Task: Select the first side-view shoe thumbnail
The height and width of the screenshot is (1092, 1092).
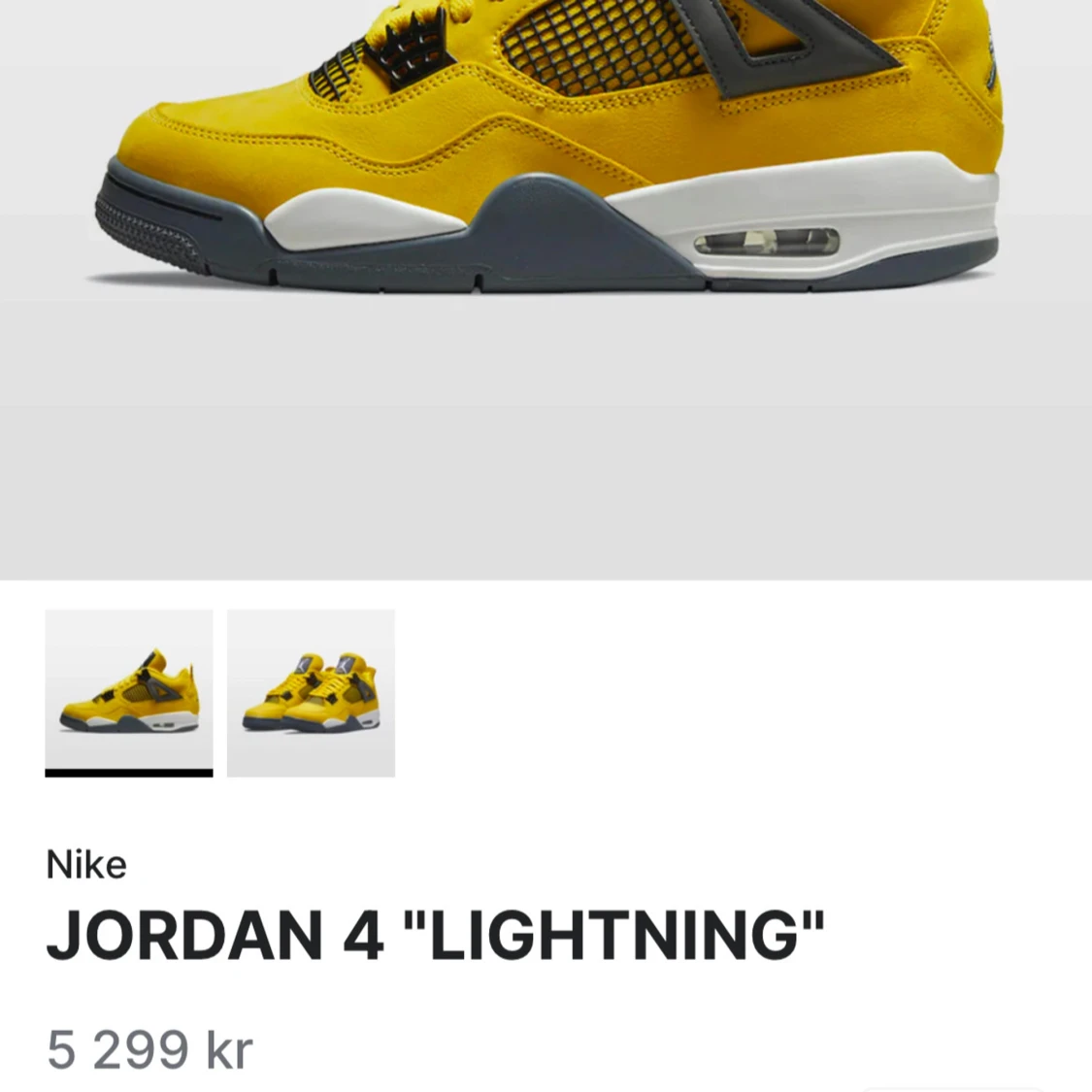Action: [128, 692]
